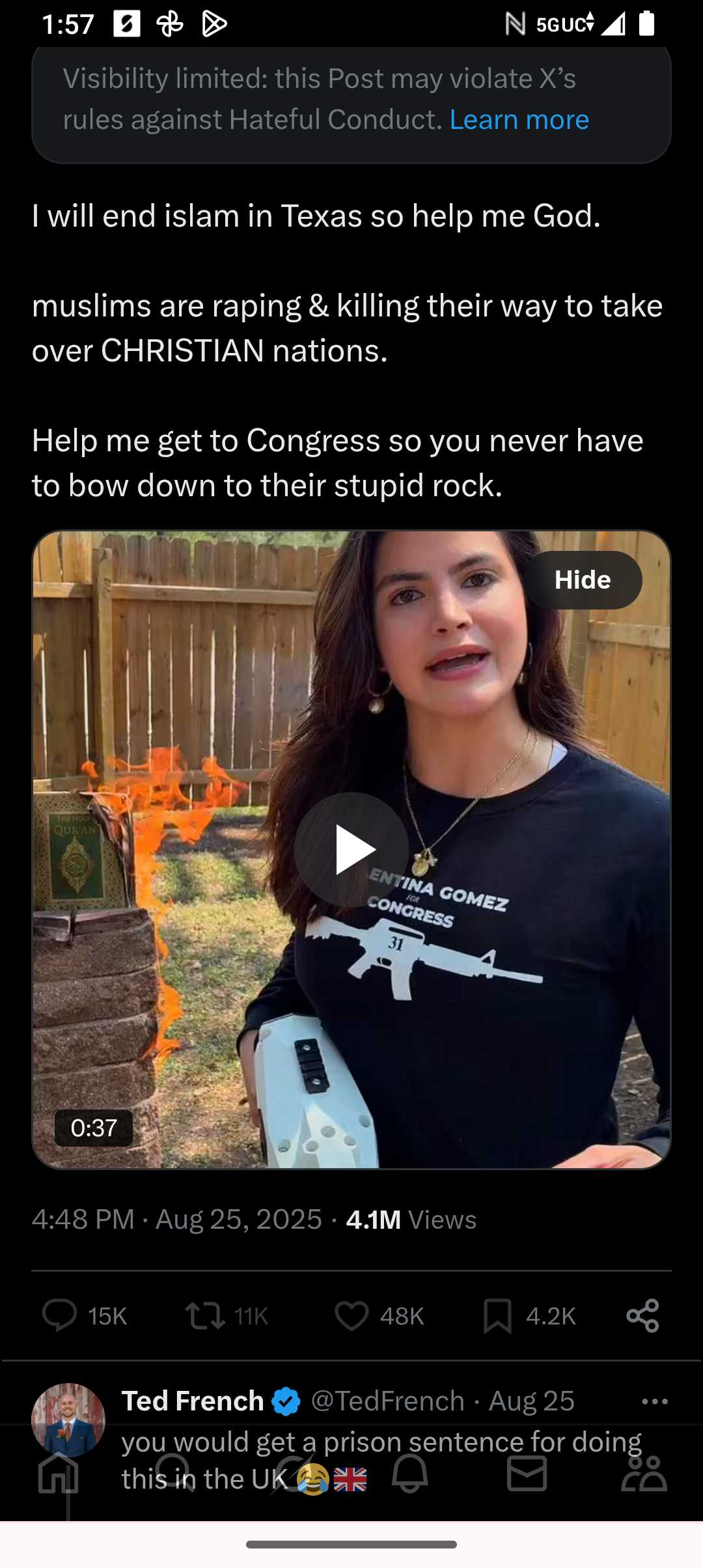Go to the Home tab
Viewport: 703px width, 1568px height.
tap(59, 1473)
